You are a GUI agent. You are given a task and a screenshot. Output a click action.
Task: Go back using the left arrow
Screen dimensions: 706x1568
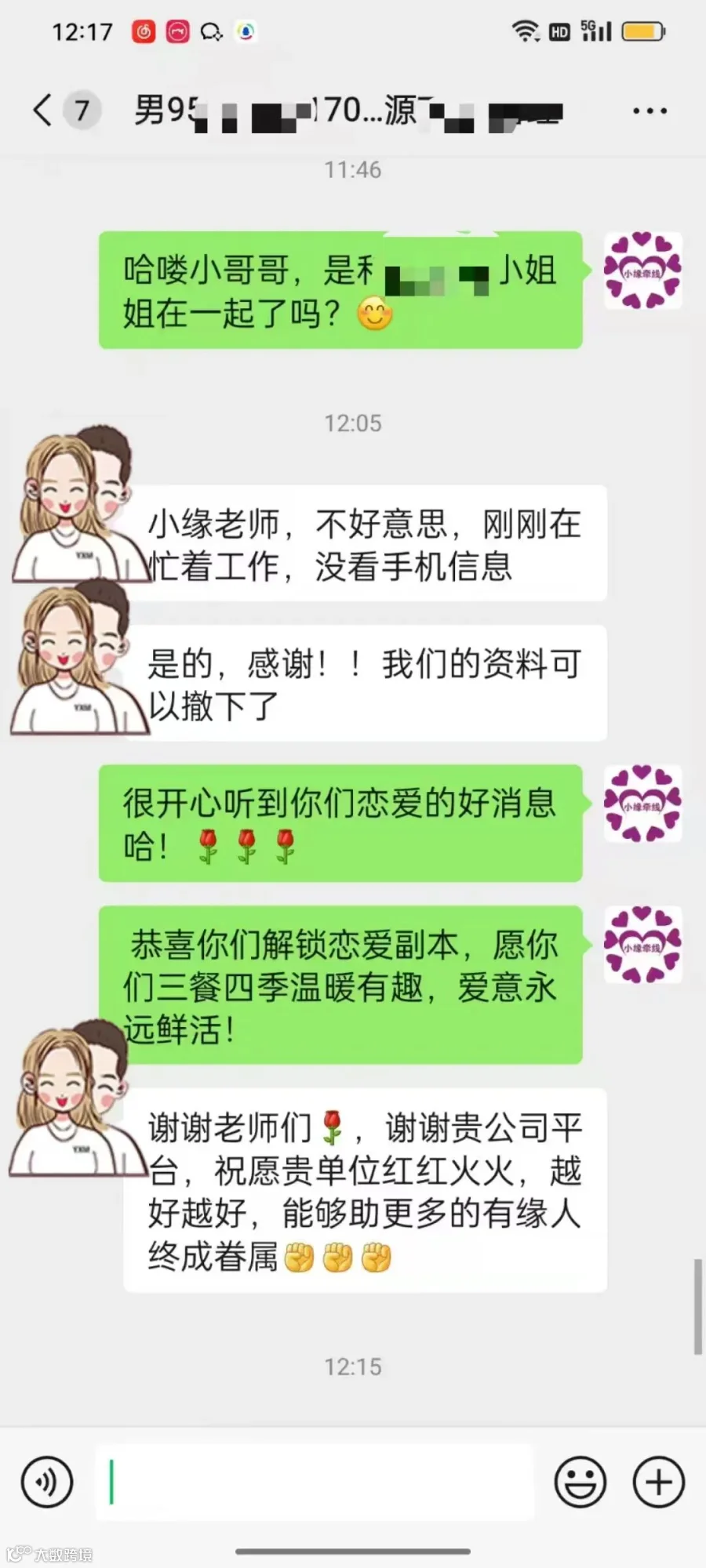click(x=43, y=110)
